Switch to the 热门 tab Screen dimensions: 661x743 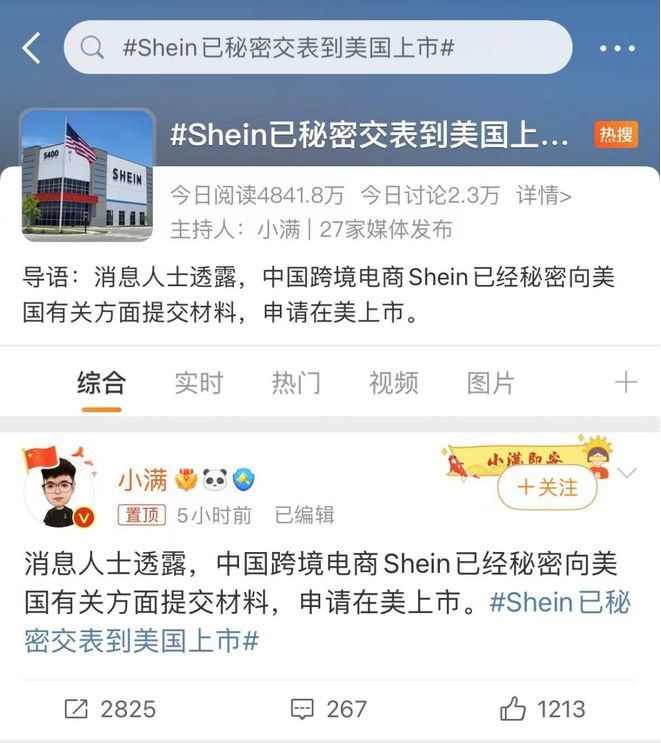coord(296,382)
